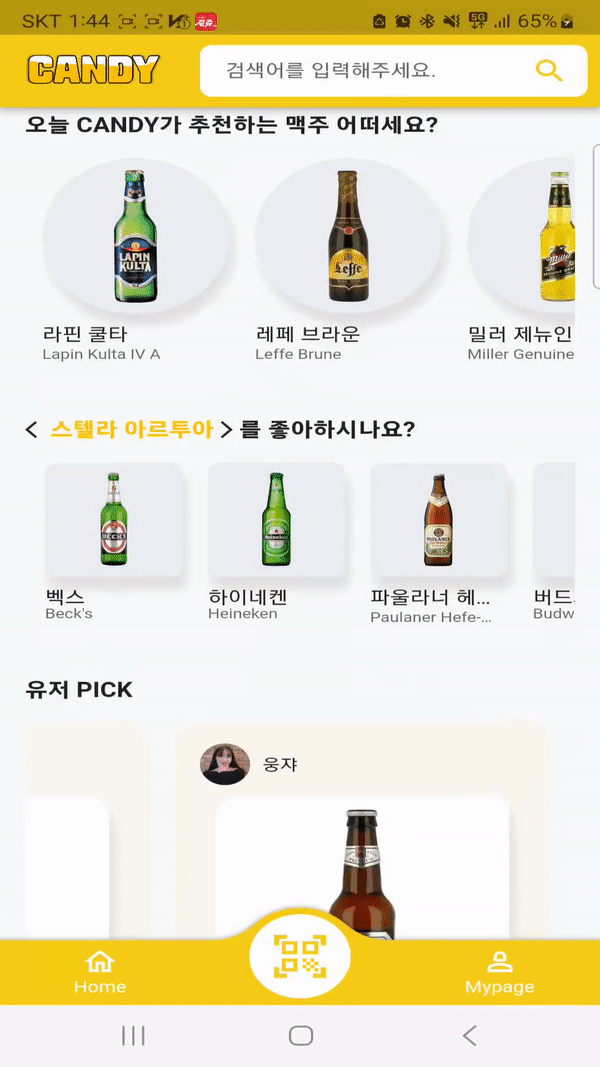Open the Lapin Kulta beer recommendation

pyautogui.click(x=135, y=240)
